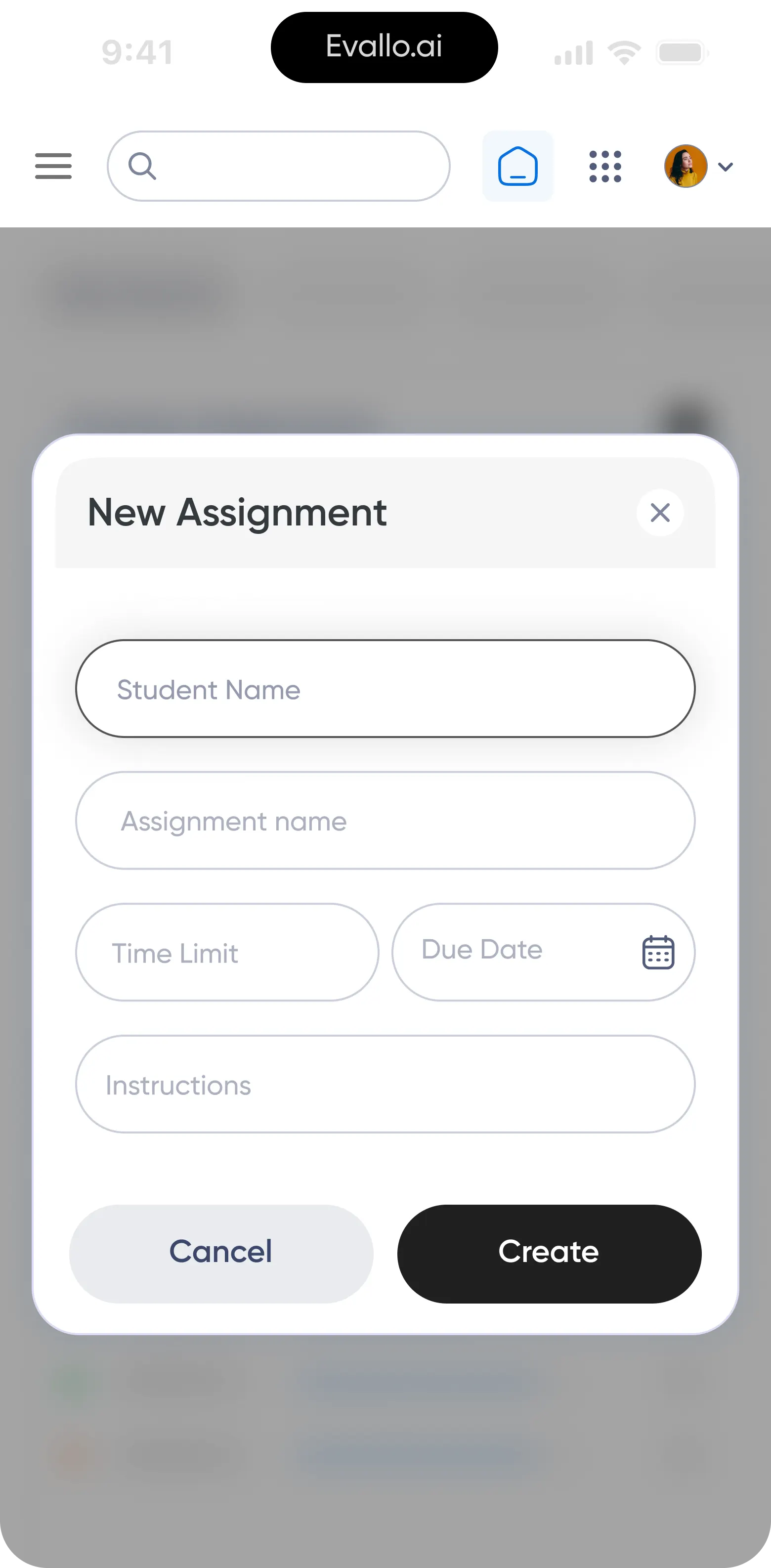Click the Wi-Fi status icon
The width and height of the screenshot is (771, 1568).
pos(624,52)
